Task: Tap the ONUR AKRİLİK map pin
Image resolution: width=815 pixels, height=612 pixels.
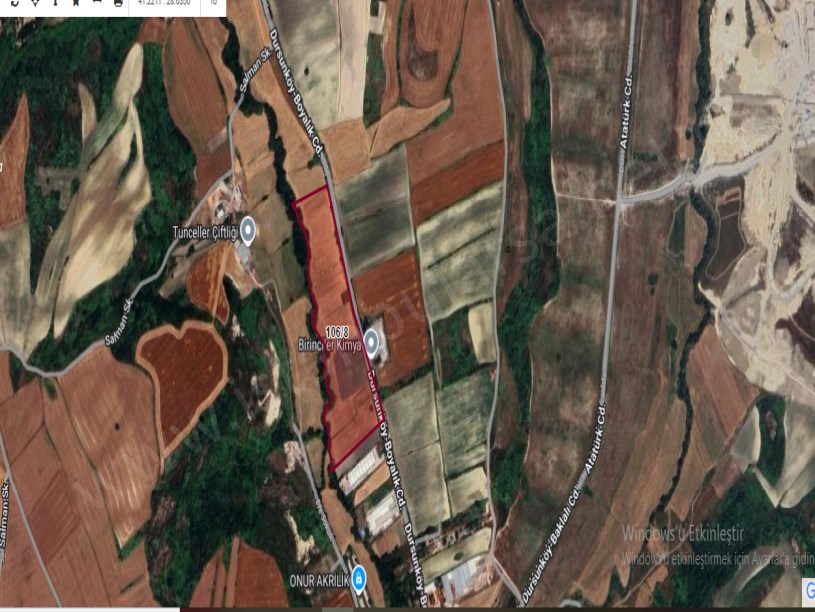Action: [x=358, y=579]
